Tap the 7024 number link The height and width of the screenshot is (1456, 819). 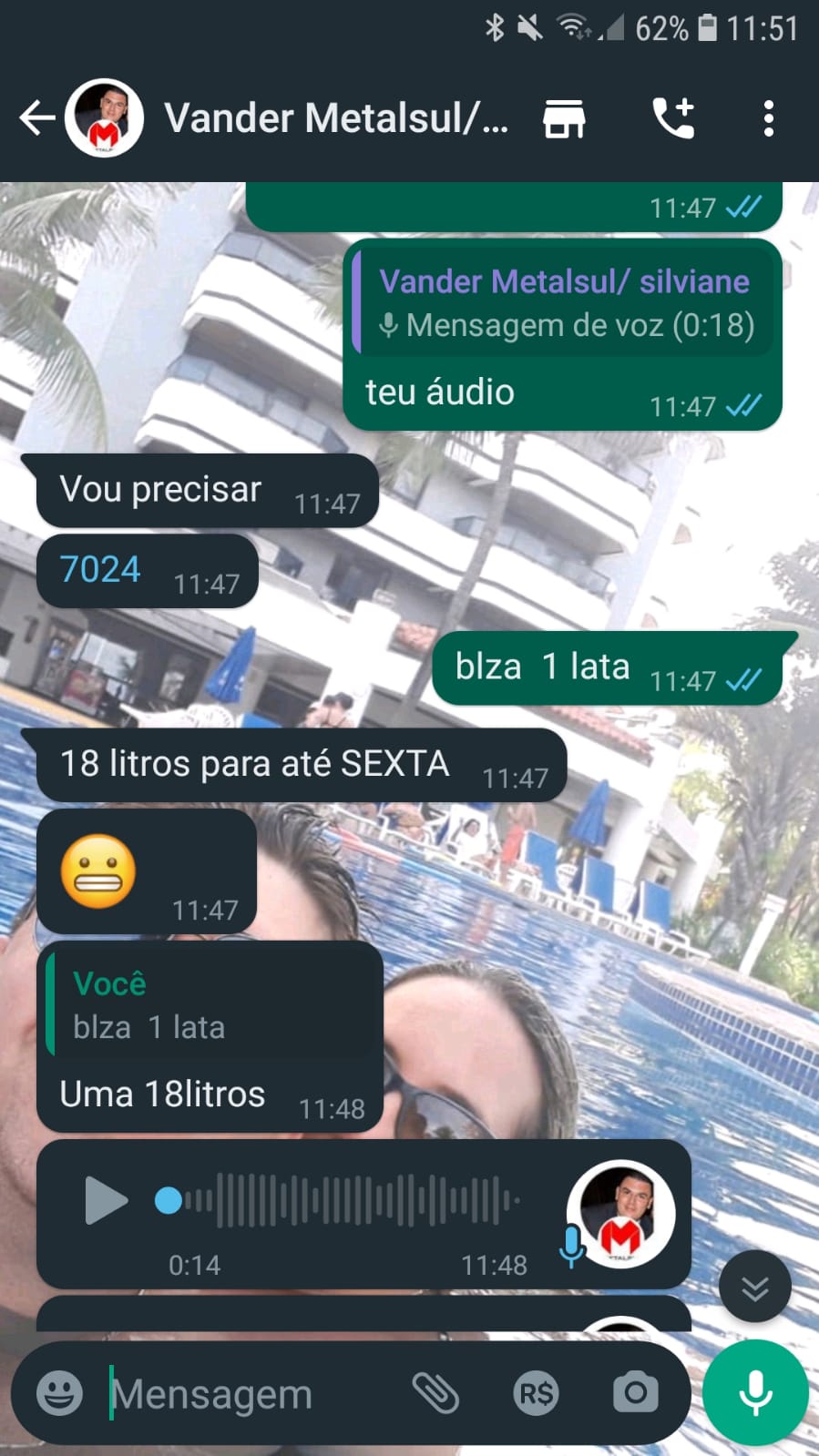(100, 570)
